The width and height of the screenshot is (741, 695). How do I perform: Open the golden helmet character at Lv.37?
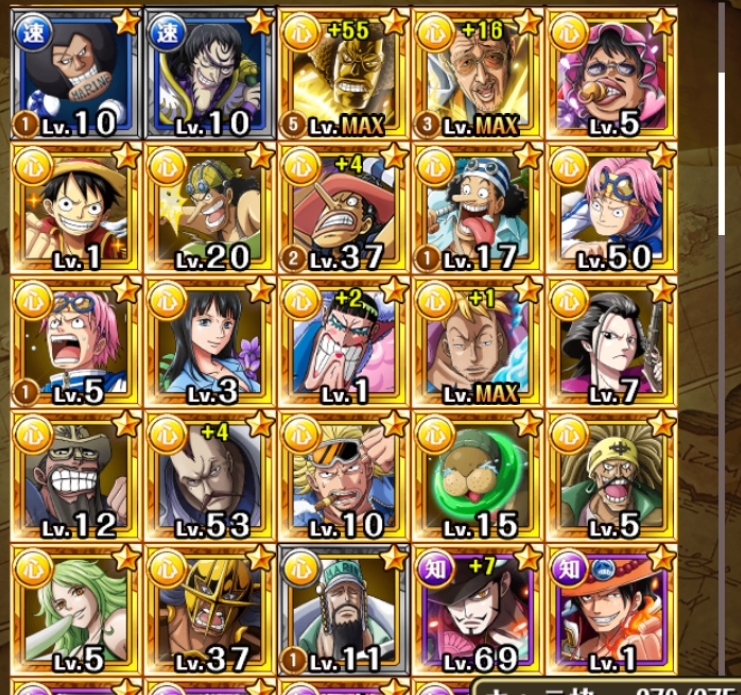pyautogui.click(x=208, y=608)
